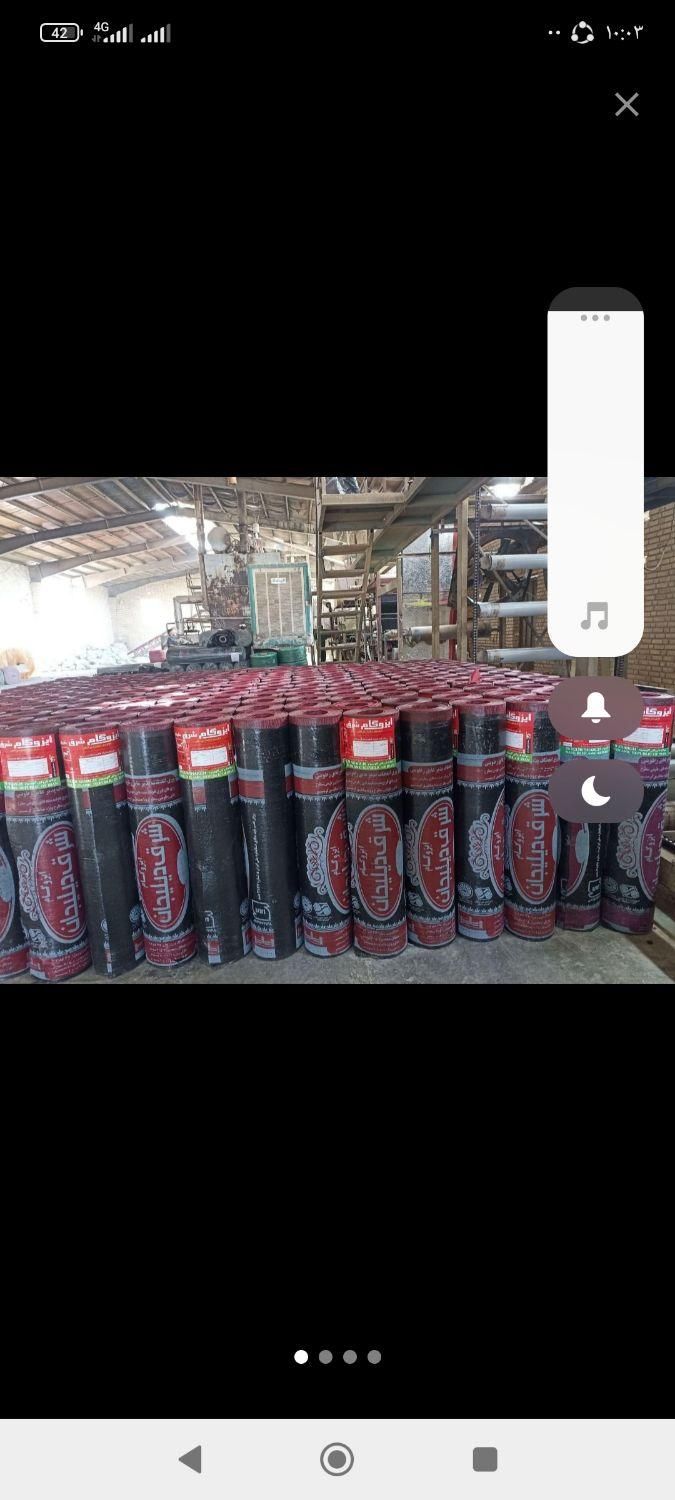Screen dimensions: 675x1500
Task: Close the full-screen image viewer
Action: coord(627,105)
